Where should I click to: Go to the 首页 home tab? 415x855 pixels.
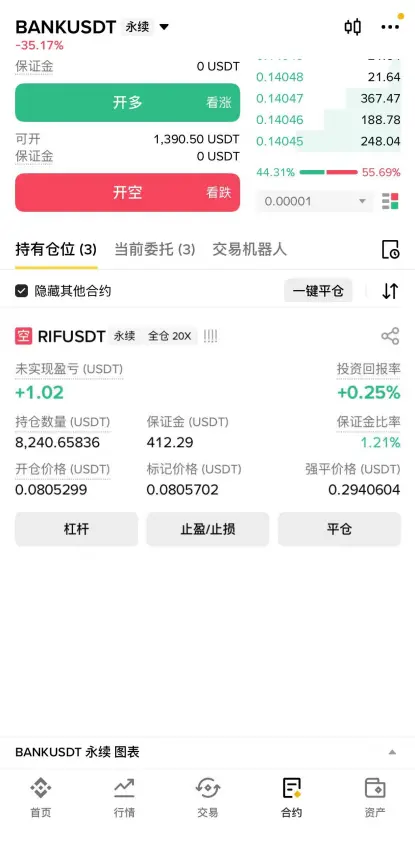[40, 798]
